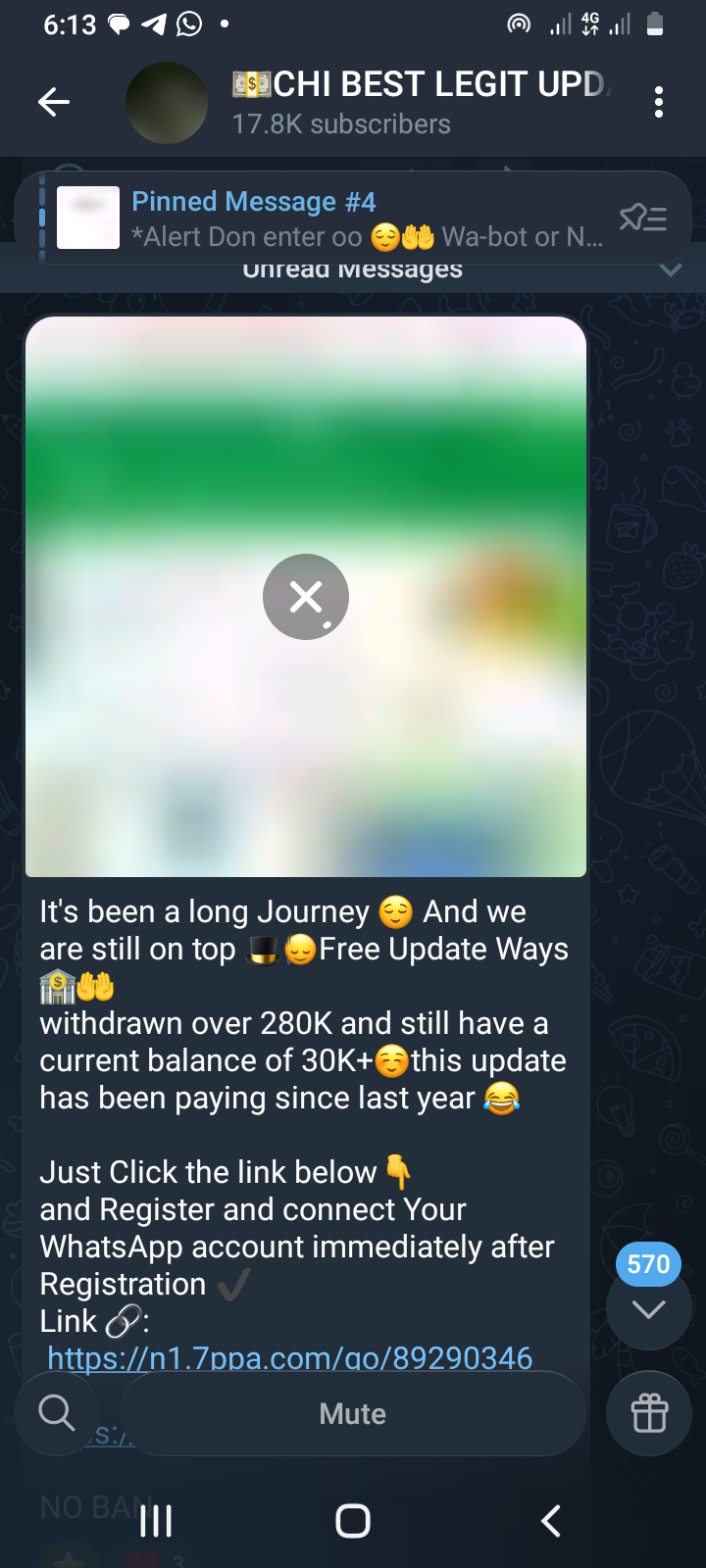The image size is (706, 1568).
Task: Mute this channel
Action: [x=353, y=1413]
